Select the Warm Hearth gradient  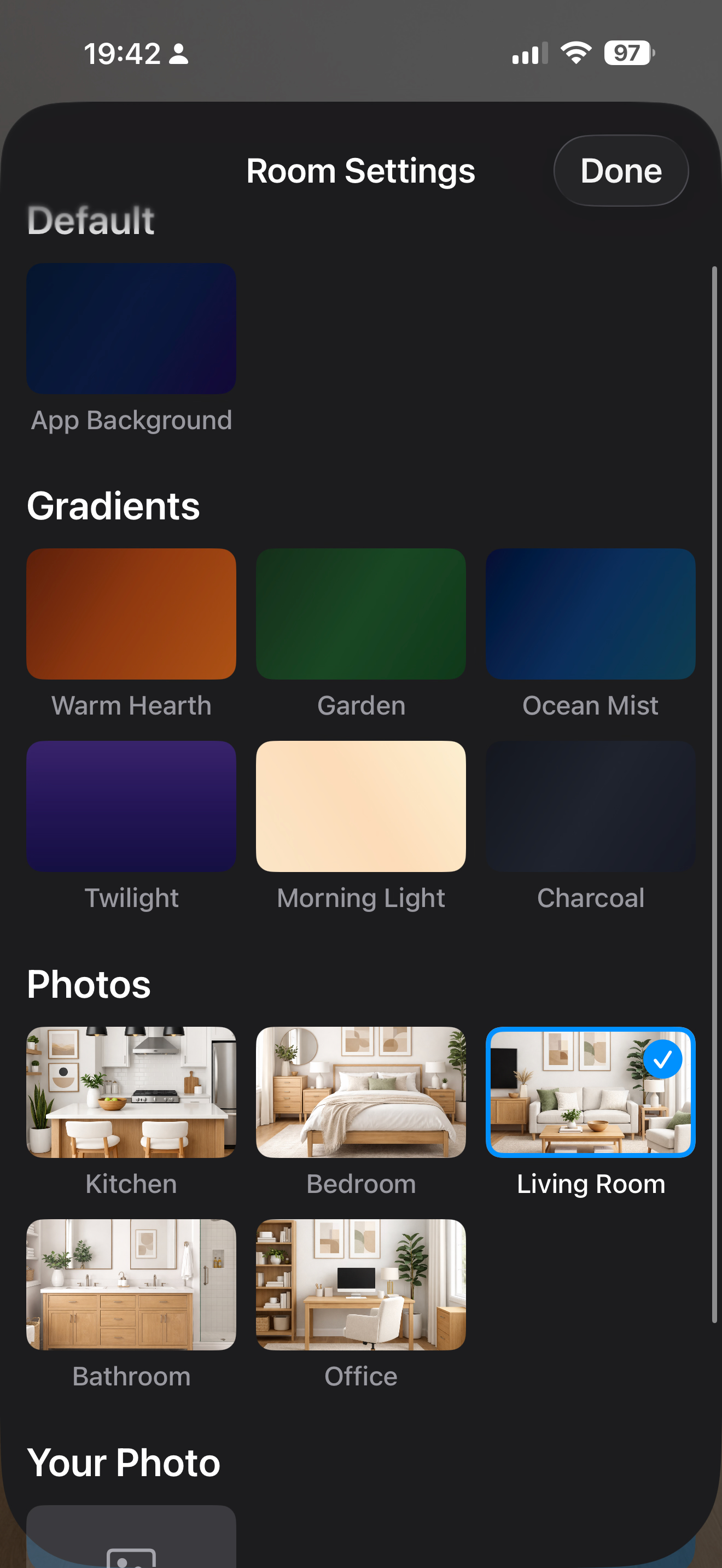coord(131,613)
